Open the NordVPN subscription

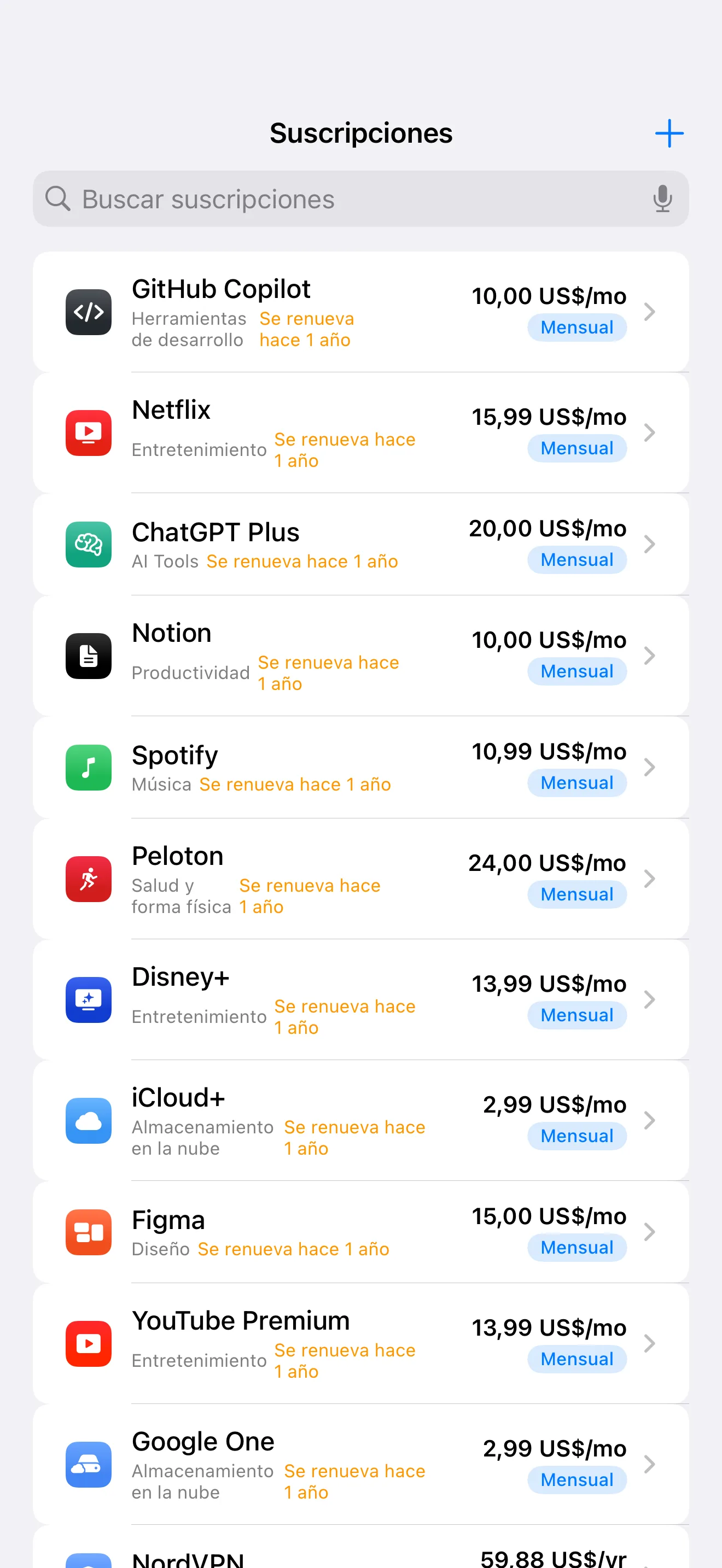pyautogui.click(x=360, y=1556)
